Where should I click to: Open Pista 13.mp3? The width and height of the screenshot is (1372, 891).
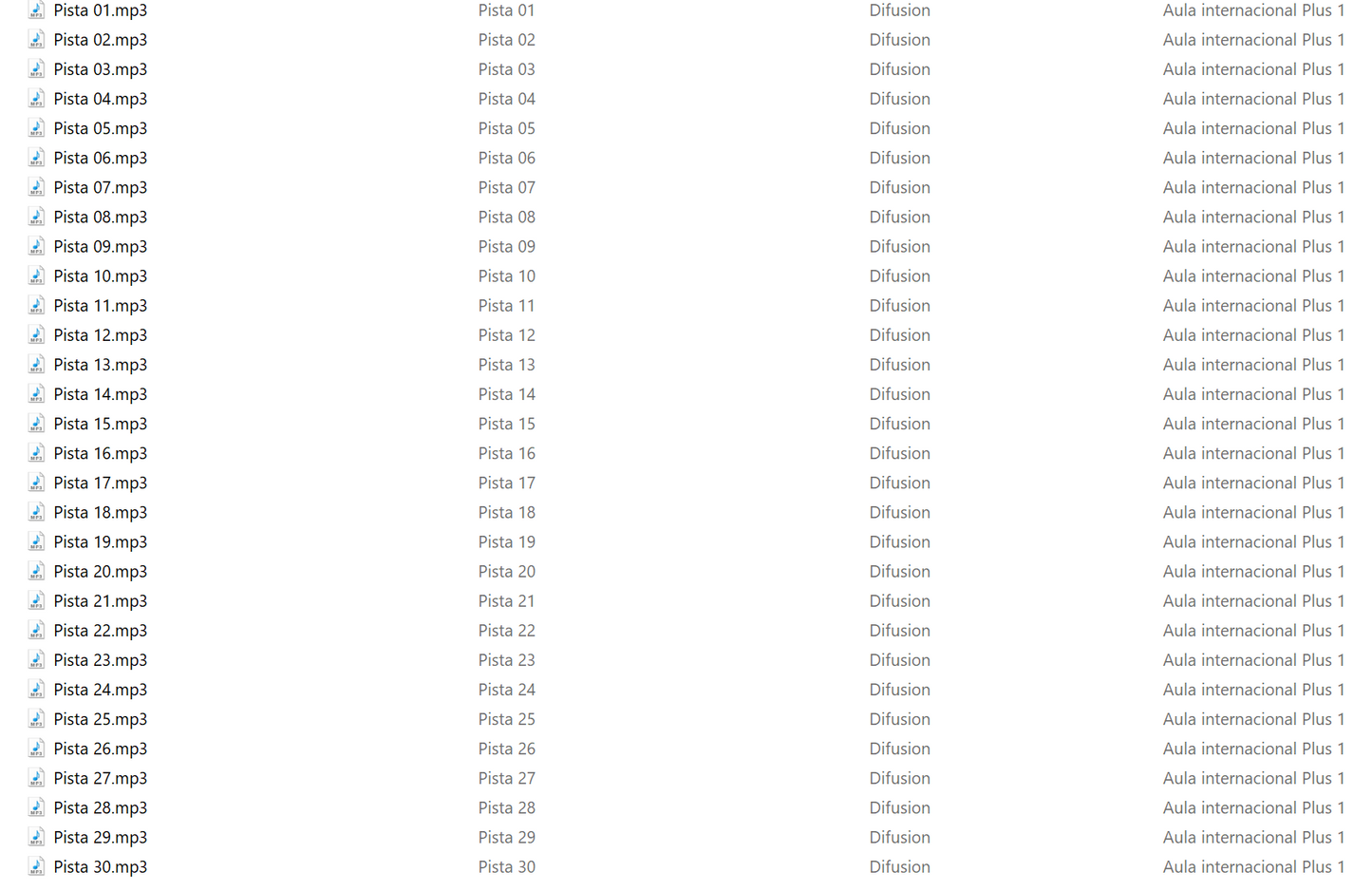[100, 365]
